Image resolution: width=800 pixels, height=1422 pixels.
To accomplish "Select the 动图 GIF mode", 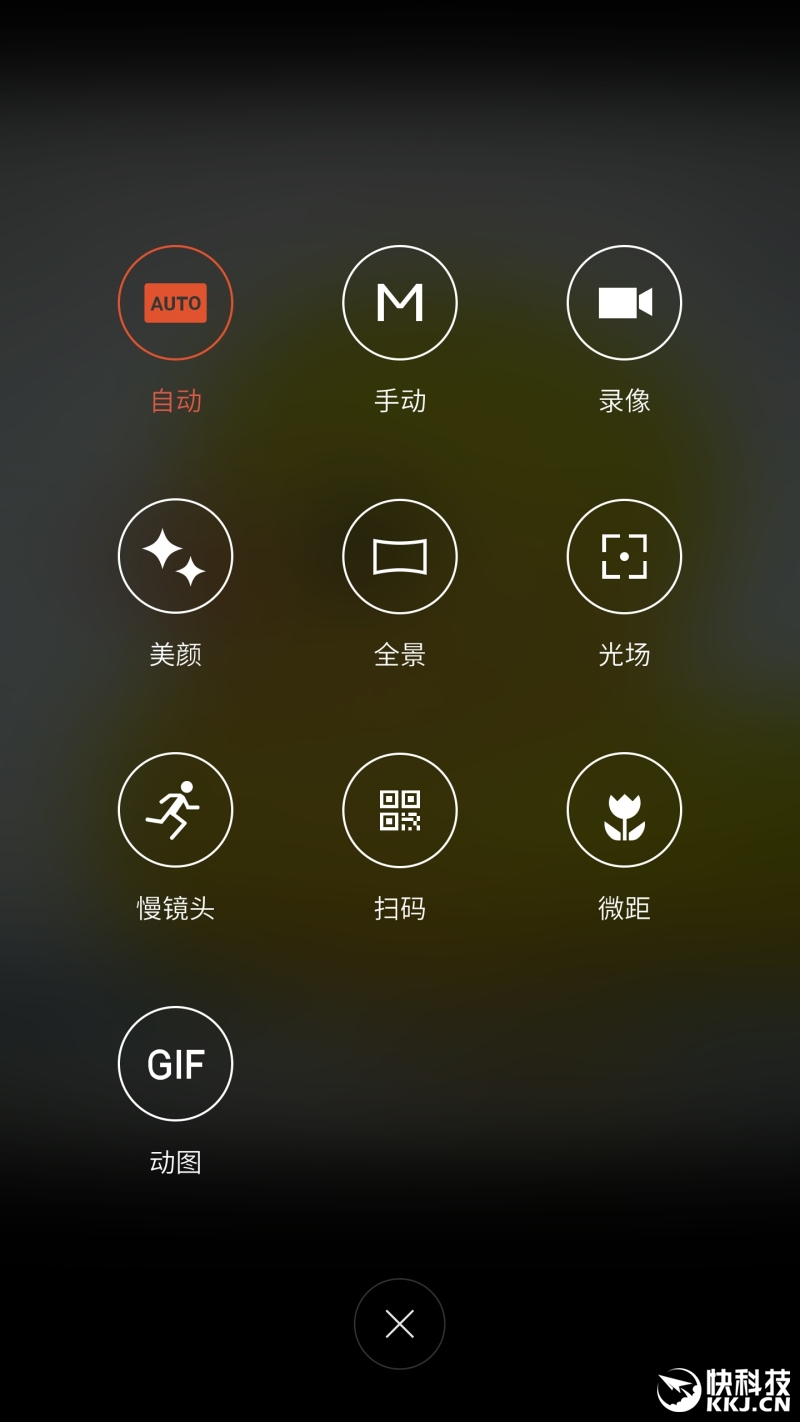I will 175,1064.
